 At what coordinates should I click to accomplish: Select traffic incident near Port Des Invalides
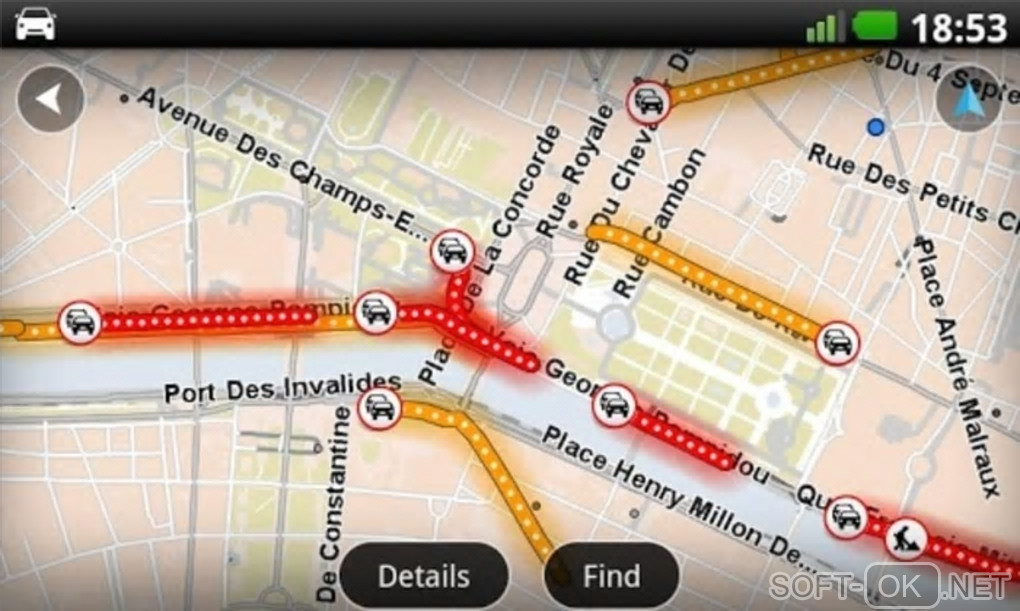(380, 408)
